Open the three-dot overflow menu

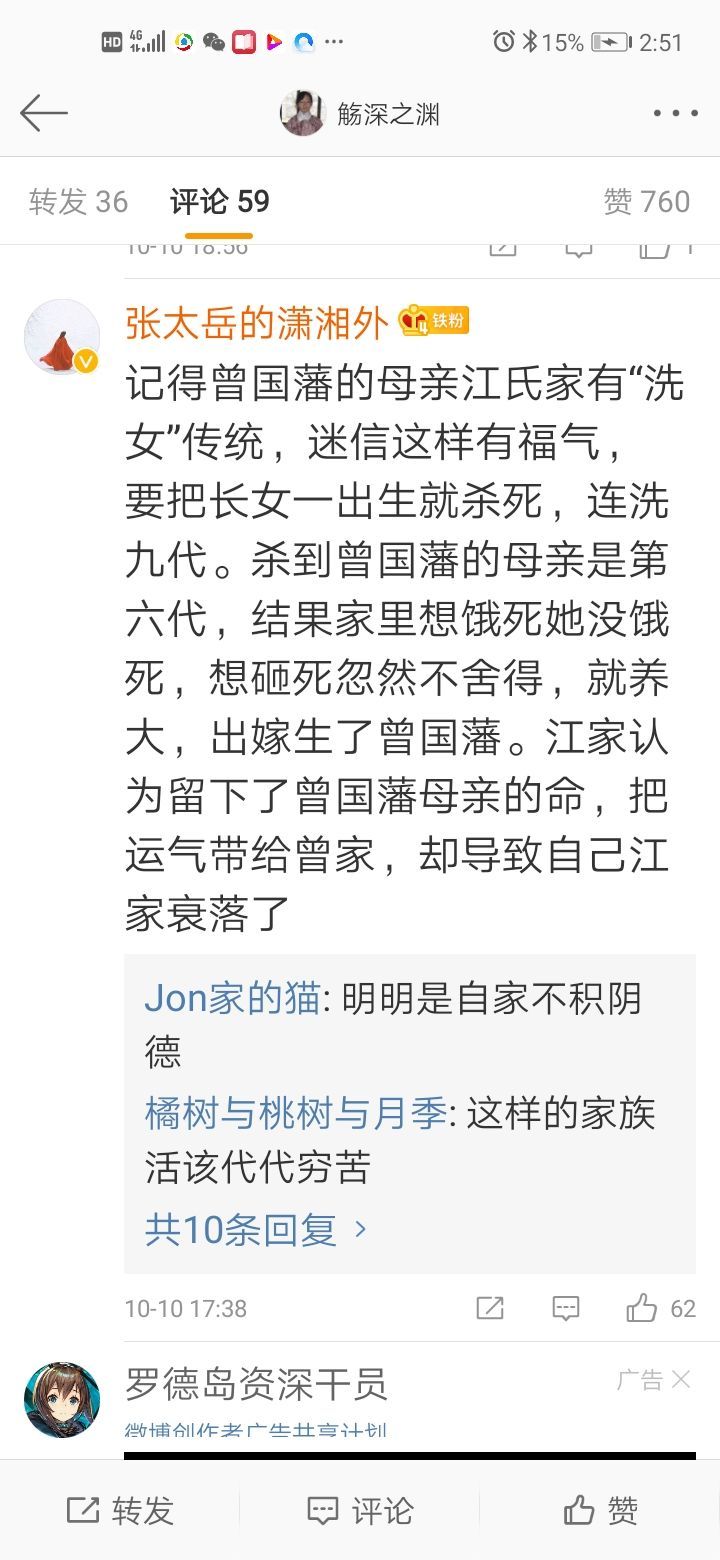tap(676, 113)
